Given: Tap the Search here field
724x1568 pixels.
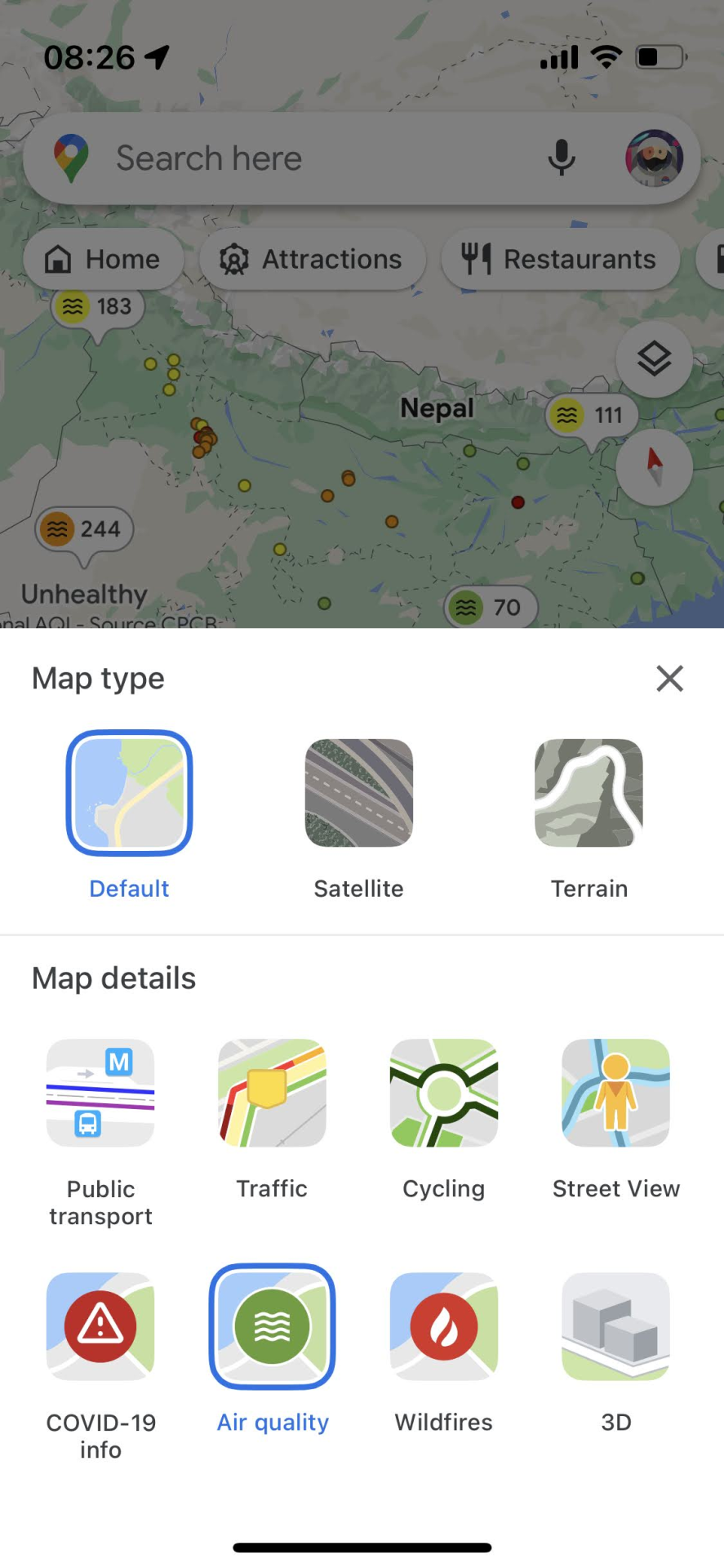Looking at the screenshot, I should [x=310, y=158].
